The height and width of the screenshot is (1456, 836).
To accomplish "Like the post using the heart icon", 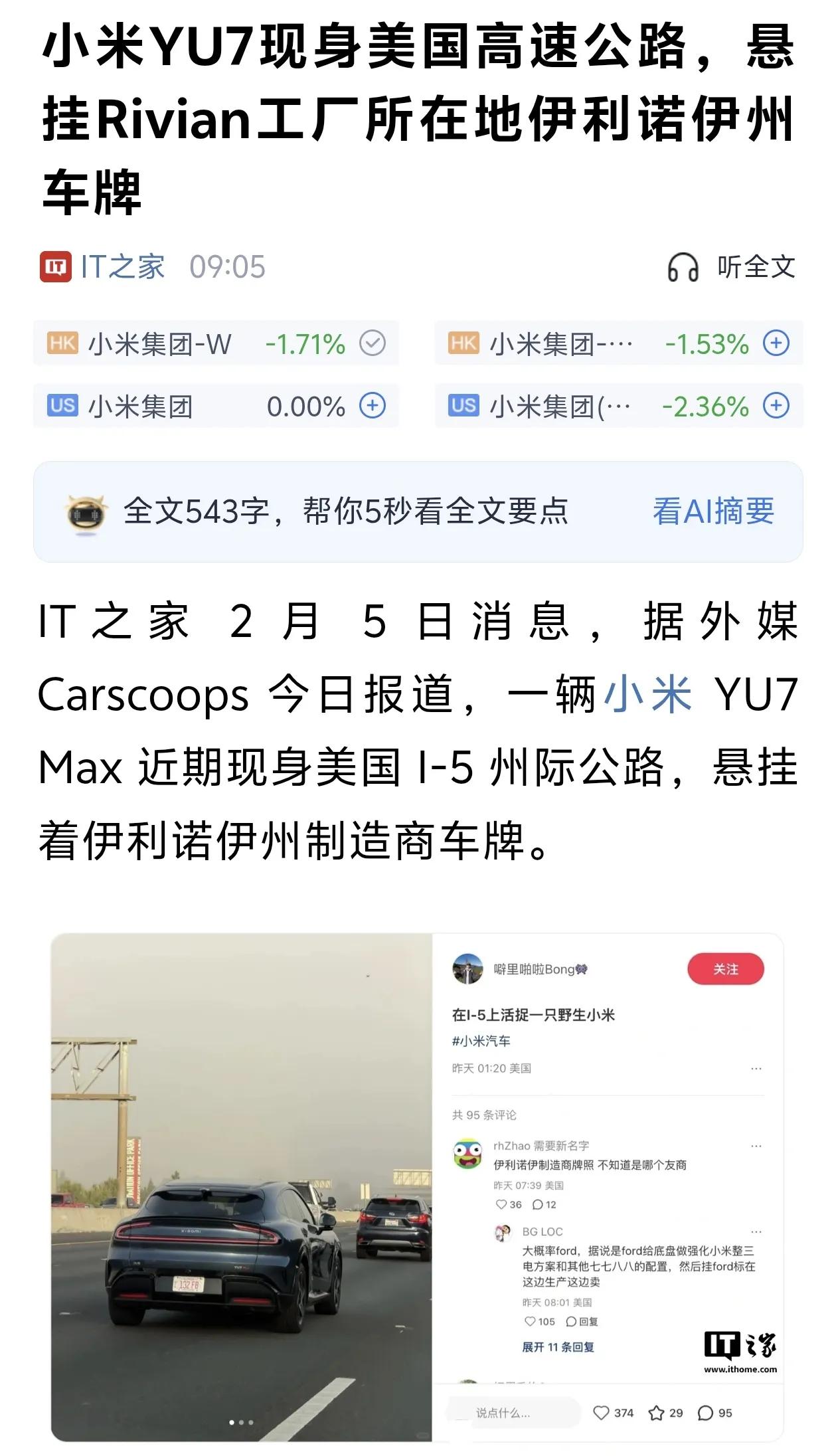I will (602, 1412).
